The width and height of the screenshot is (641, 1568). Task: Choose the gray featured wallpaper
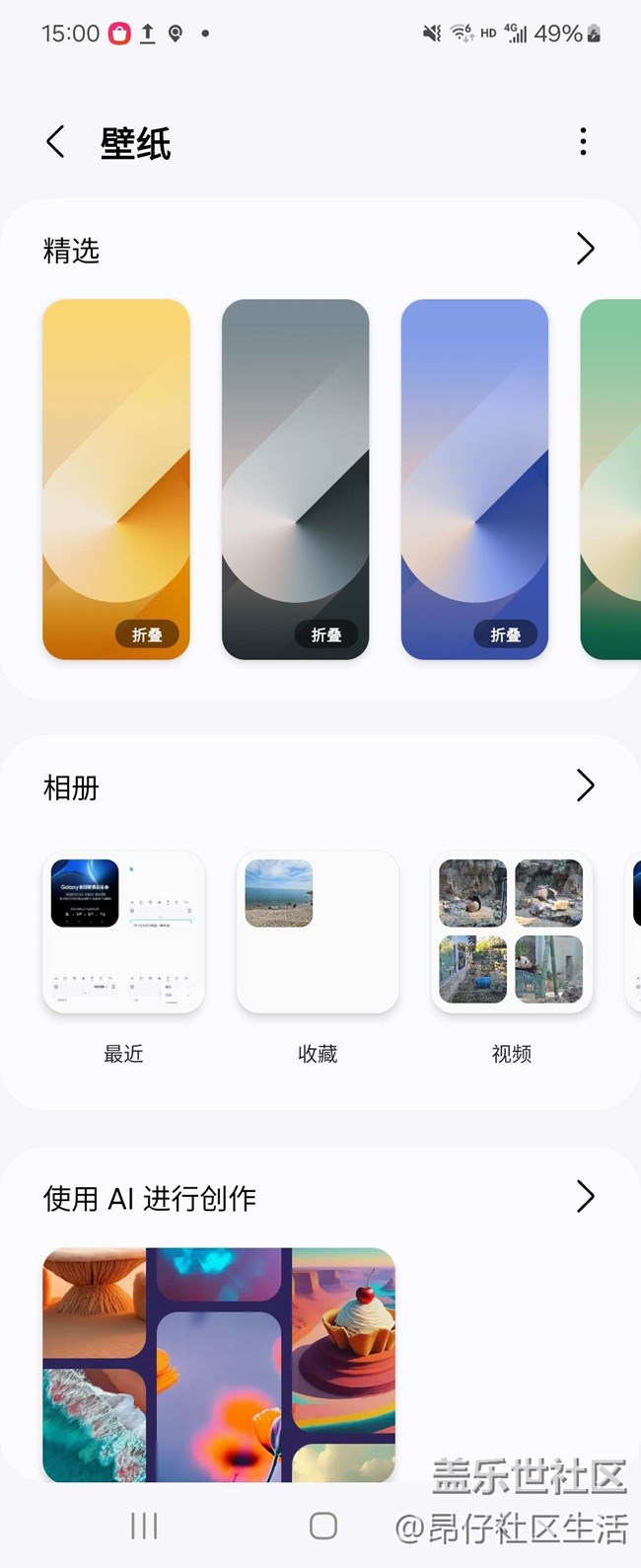coord(295,479)
